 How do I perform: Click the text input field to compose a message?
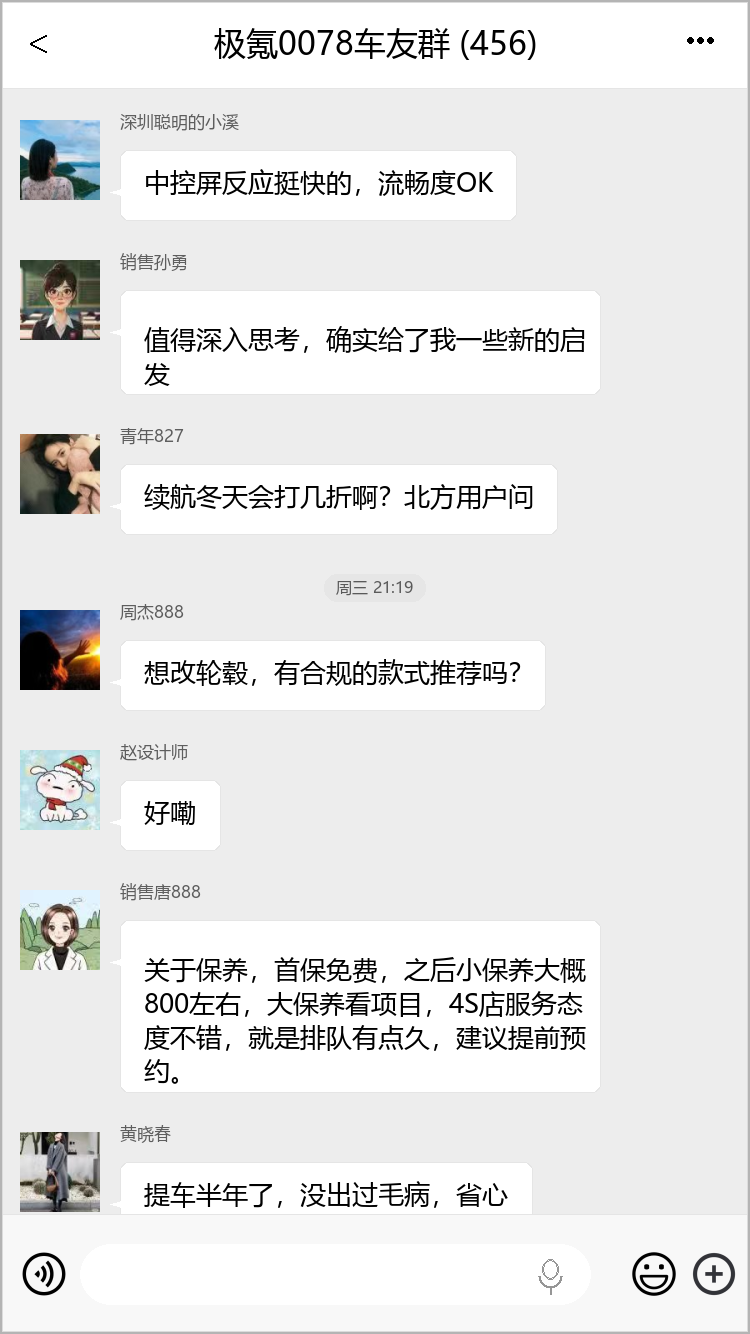point(300,1273)
